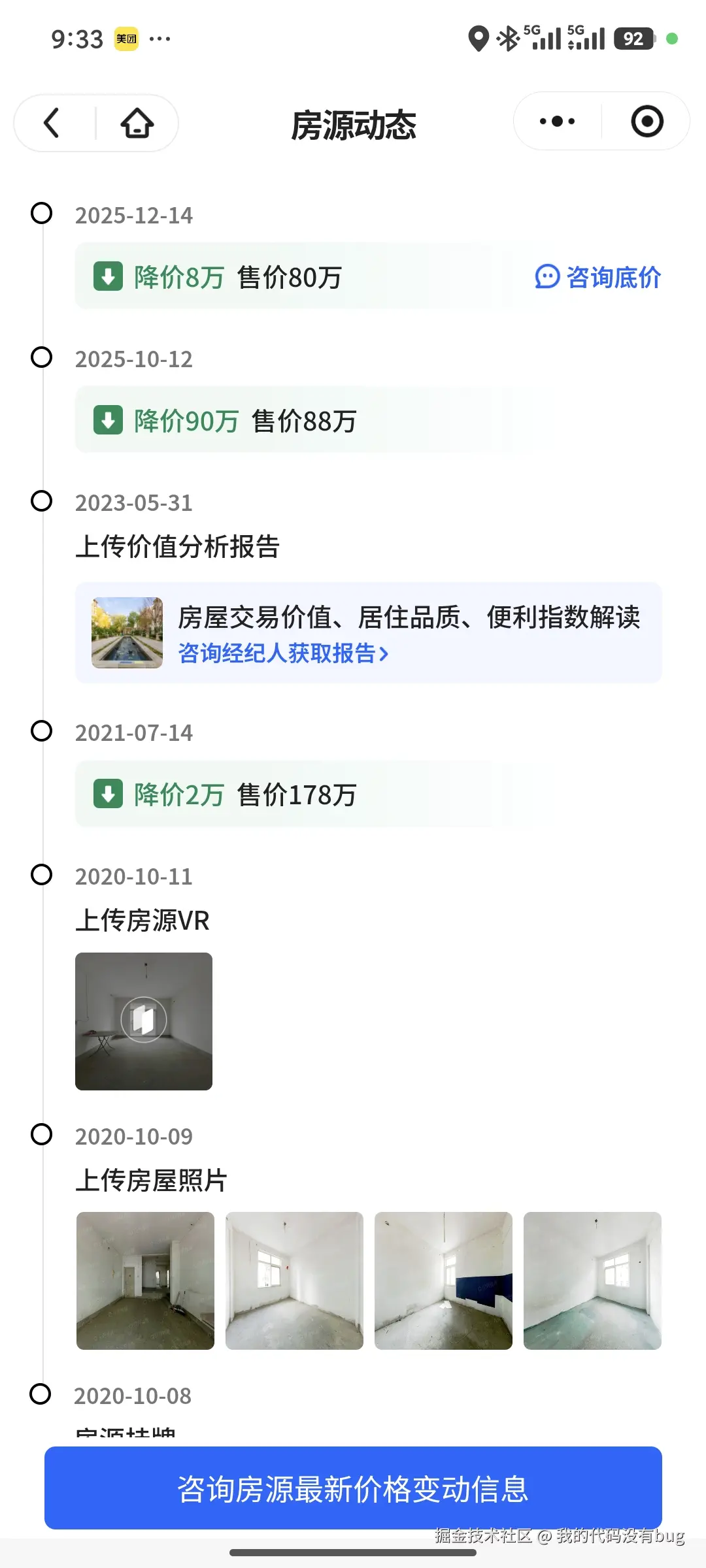Tap the mini-program exit target icon

[646, 122]
